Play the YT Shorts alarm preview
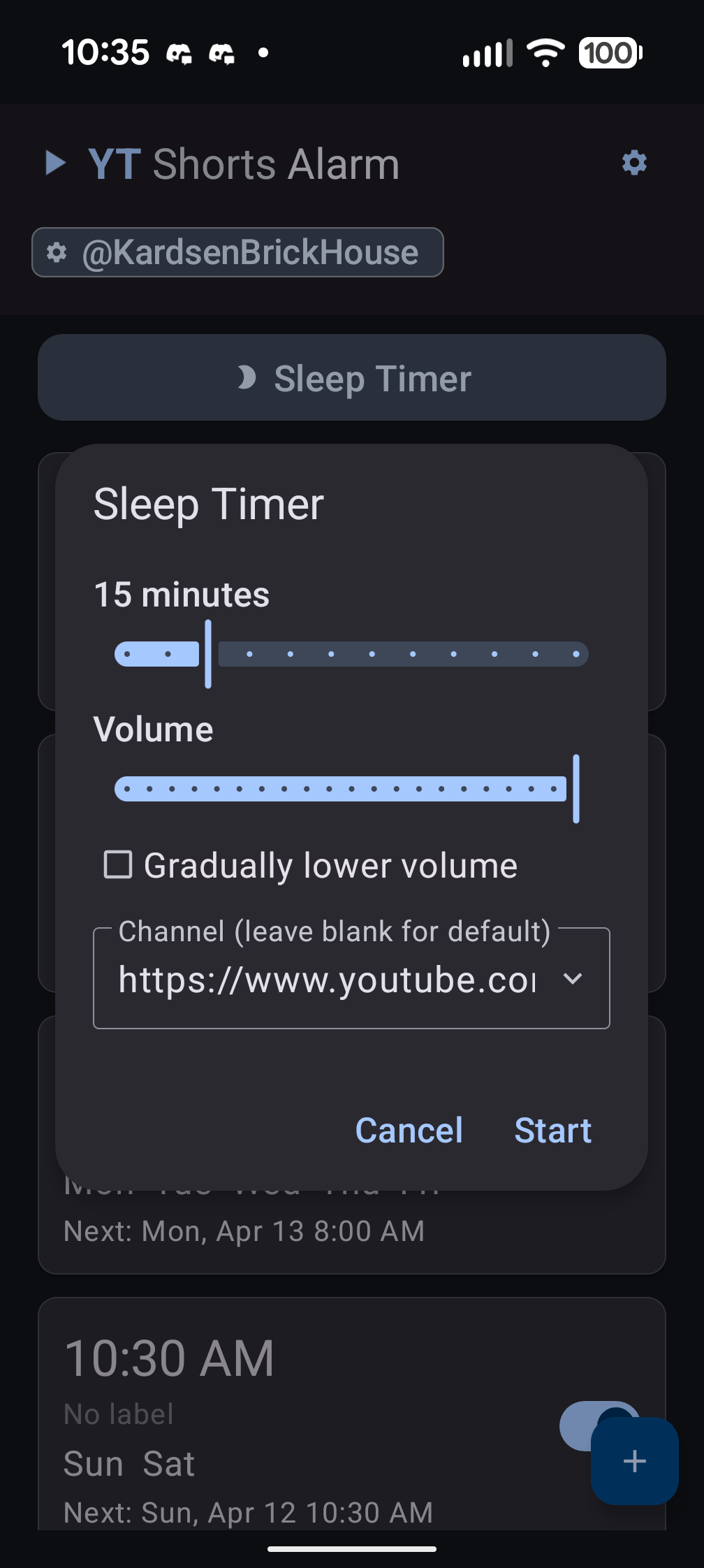Screen dimensions: 704x1568 point(56,164)
